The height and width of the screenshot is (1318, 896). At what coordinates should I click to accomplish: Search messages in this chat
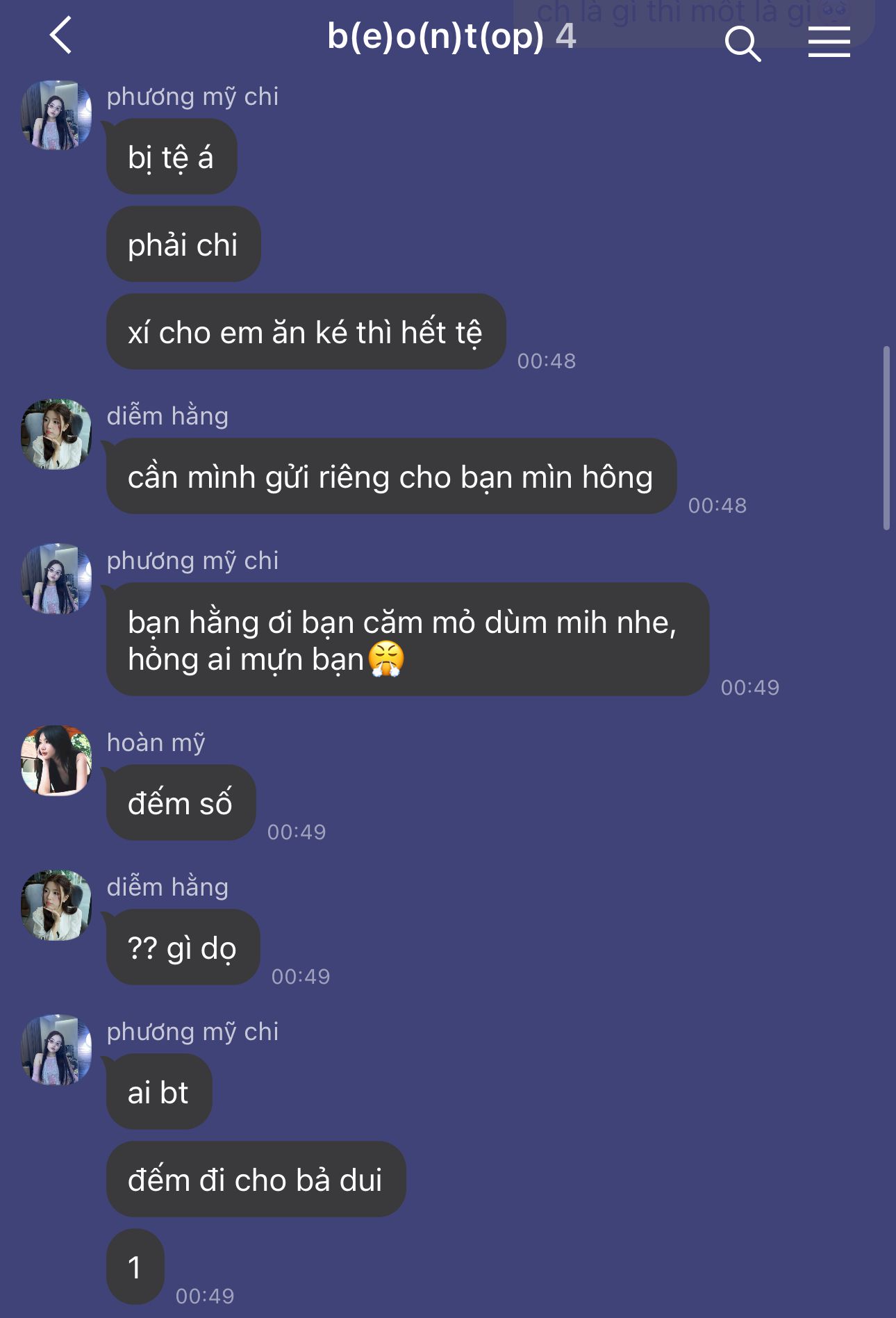[742, 43]
